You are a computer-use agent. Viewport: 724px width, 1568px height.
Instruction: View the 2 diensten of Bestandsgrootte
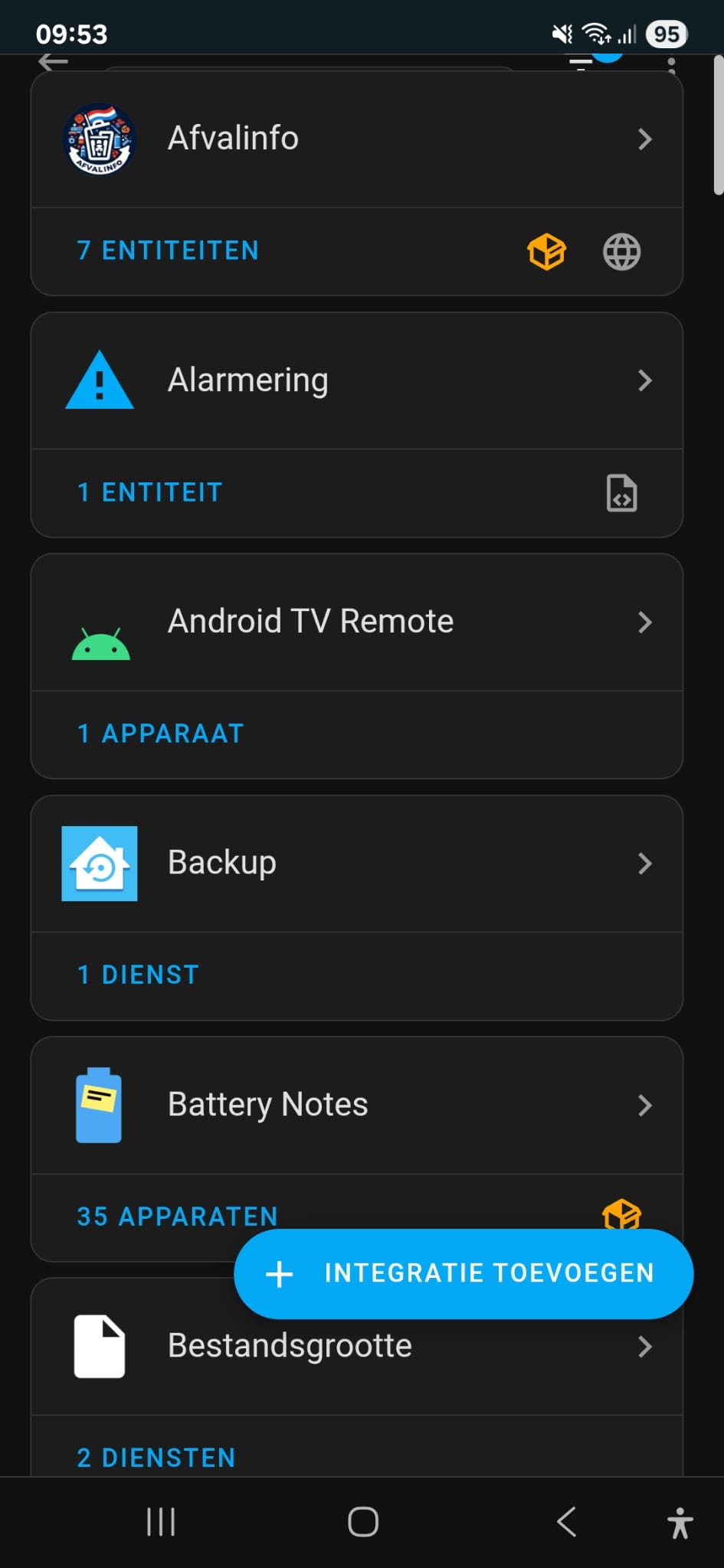pos(156,1458)
